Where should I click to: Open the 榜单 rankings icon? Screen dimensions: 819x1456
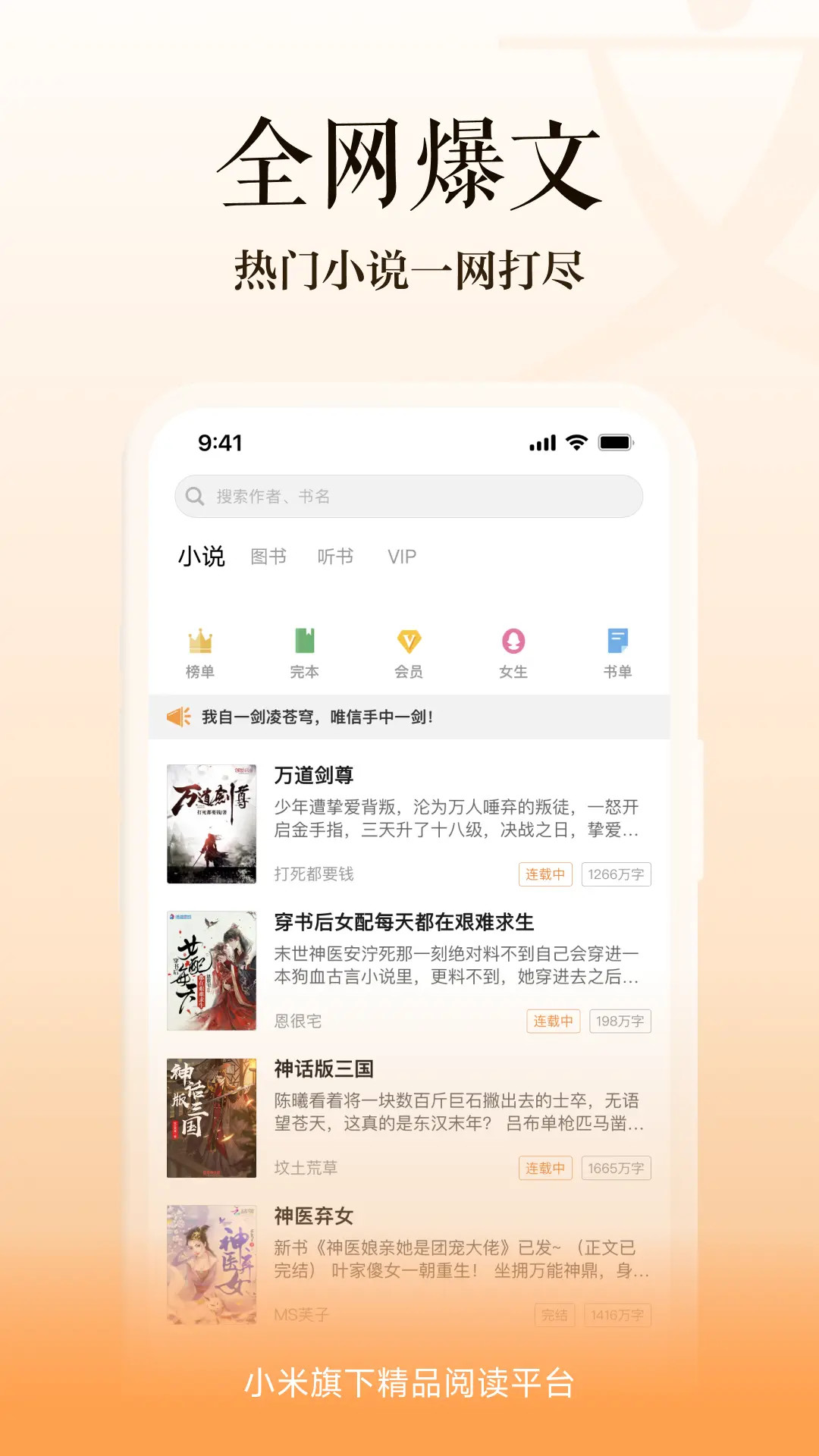[199, 651]
